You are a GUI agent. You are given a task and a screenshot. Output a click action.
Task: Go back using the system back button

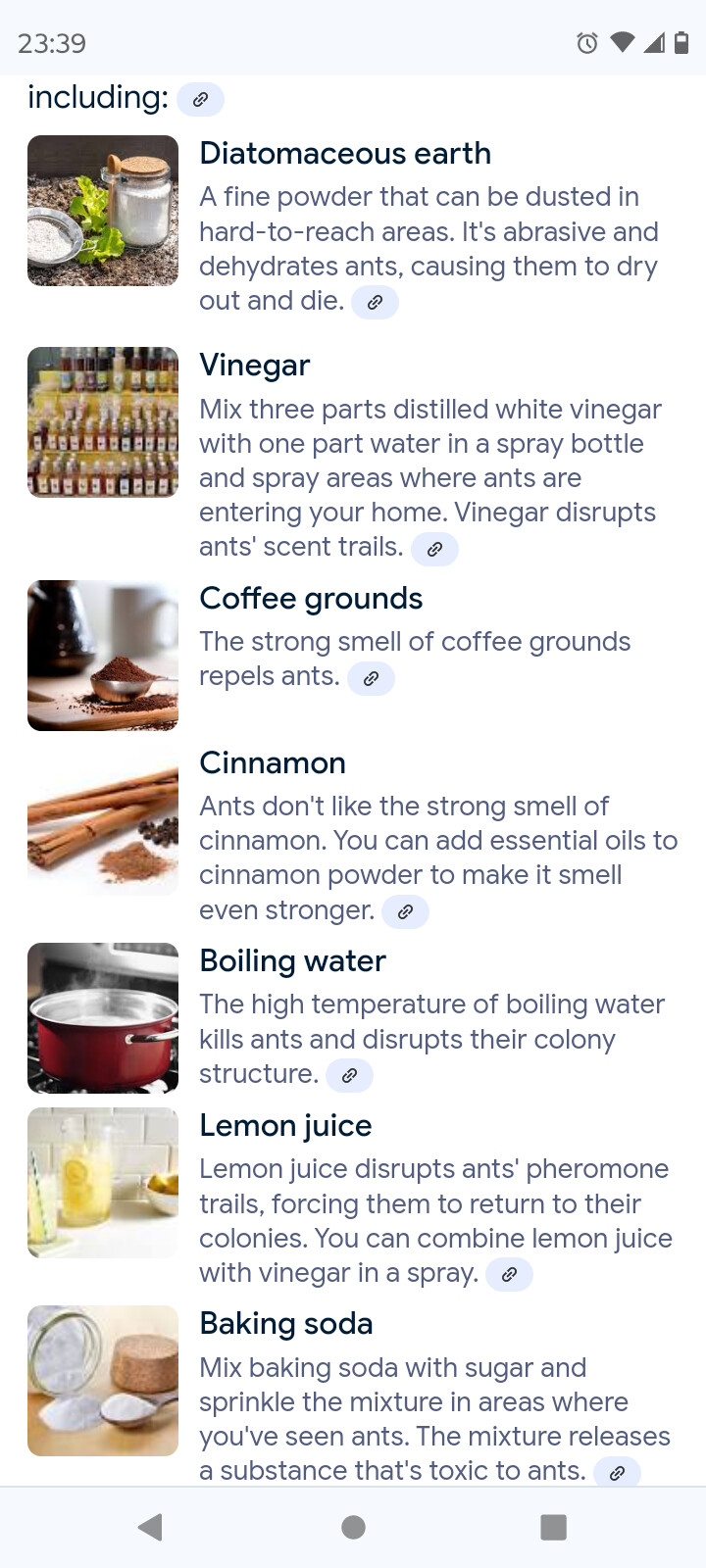point(151,1527)
